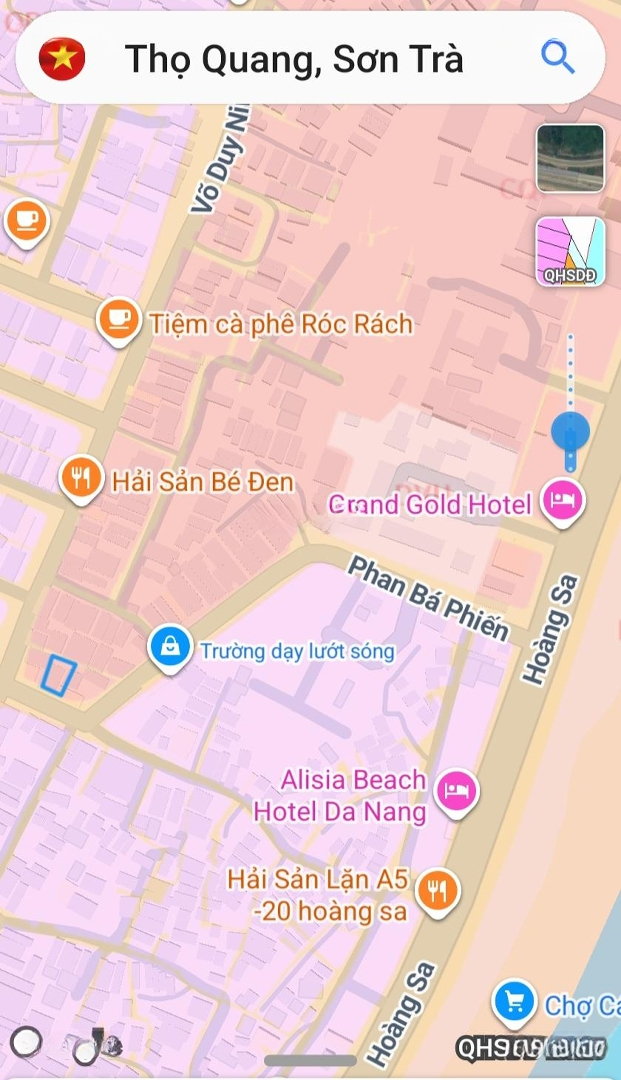Screen dimensions: 621x1080
Task: Tap the Vietnam flag icon
Action: pyautogui.click(x=62, y=59)
